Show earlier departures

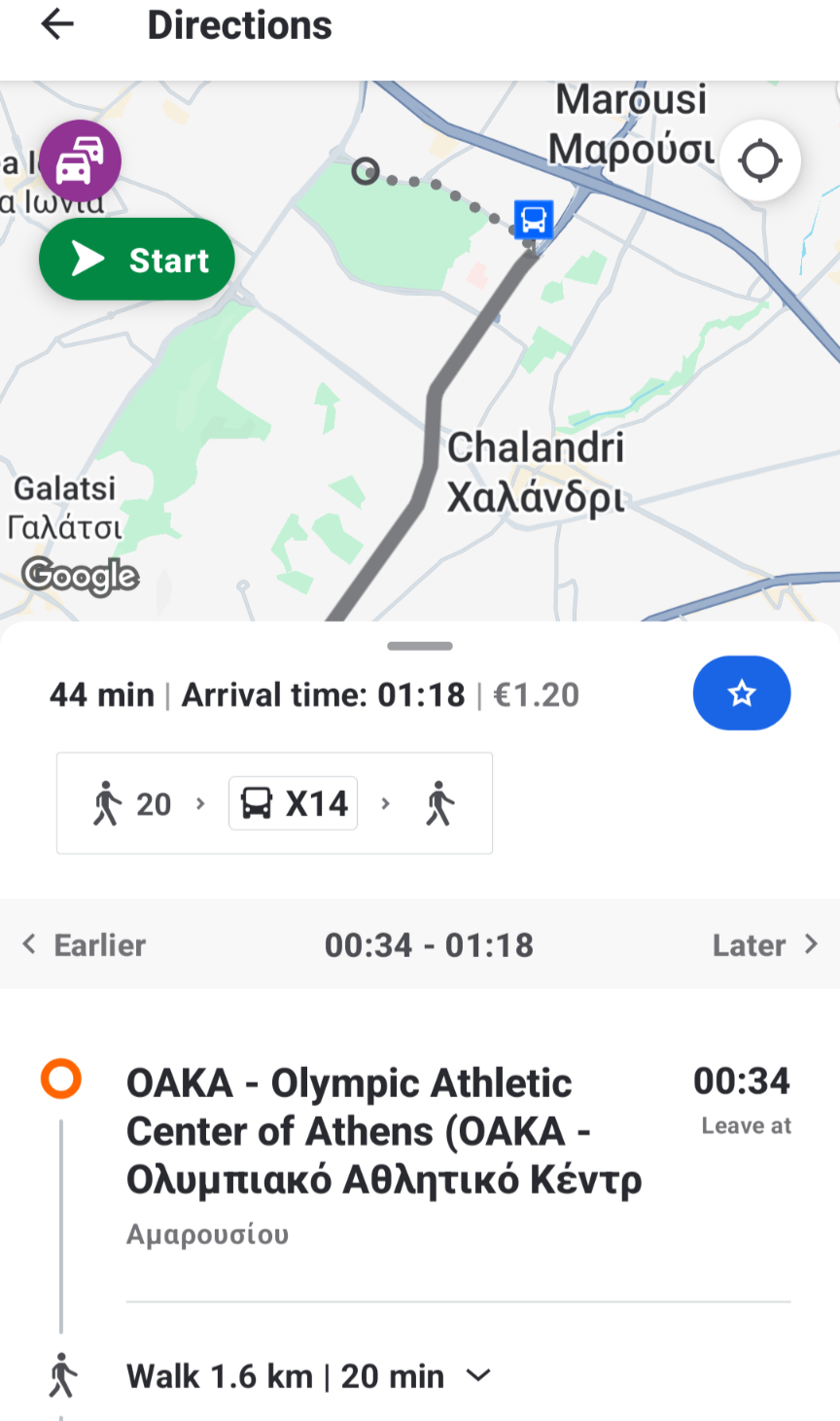[84, 944]
